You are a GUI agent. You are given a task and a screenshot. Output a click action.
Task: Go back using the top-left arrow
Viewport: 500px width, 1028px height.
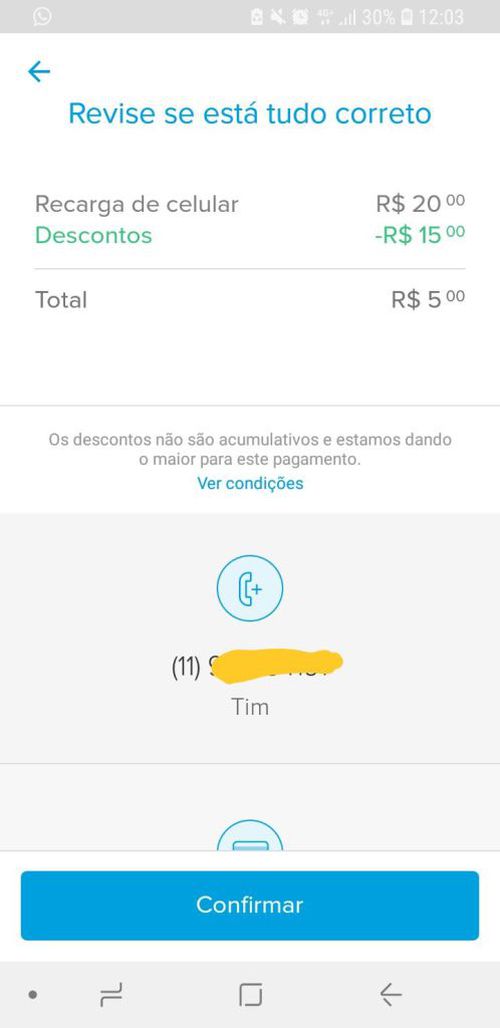coord(39,71)
